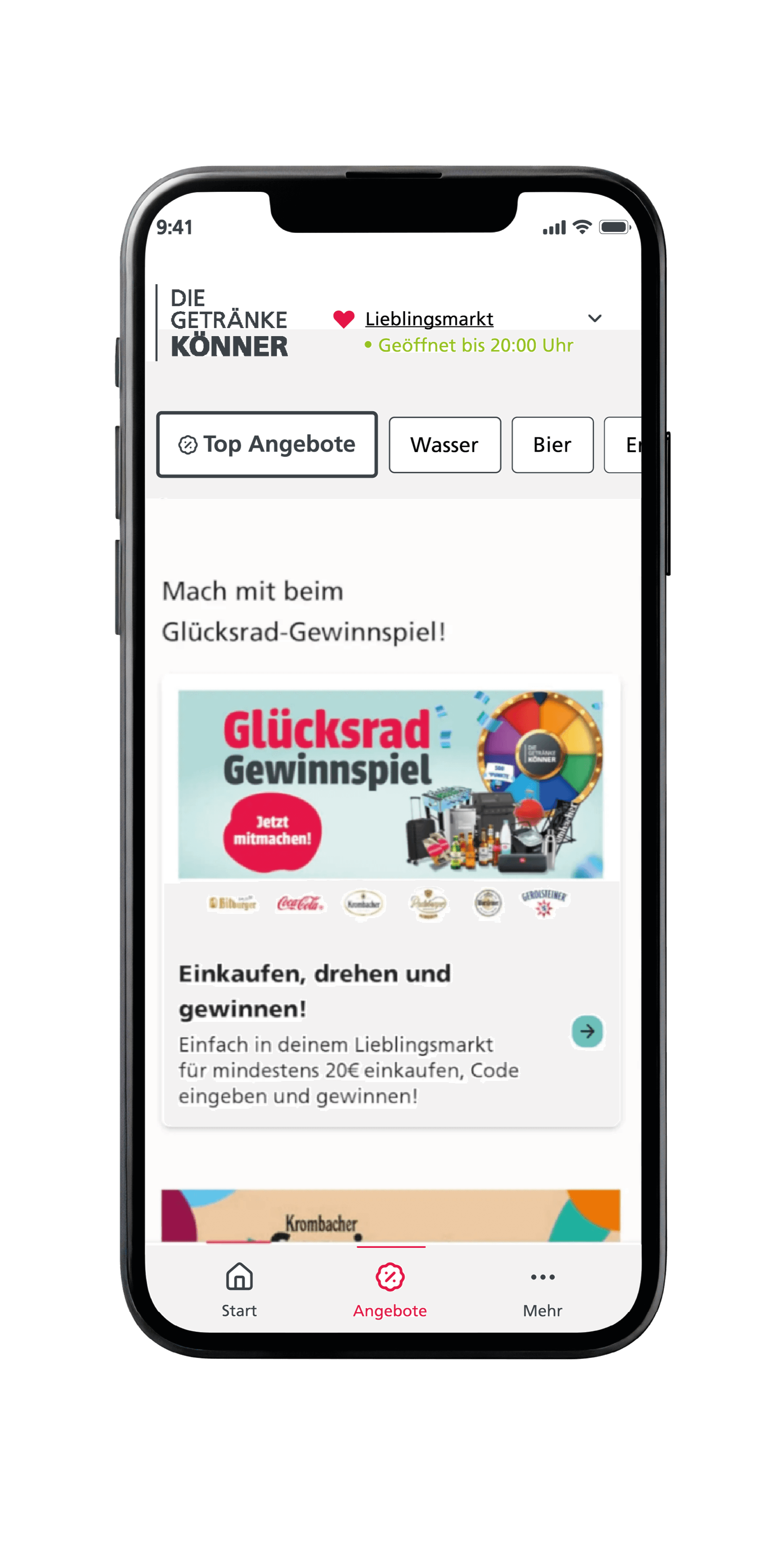Open the Mehr menu tab
Image resolution: width=784 pixels, height=1568 pixels.
coord(542,1289)
